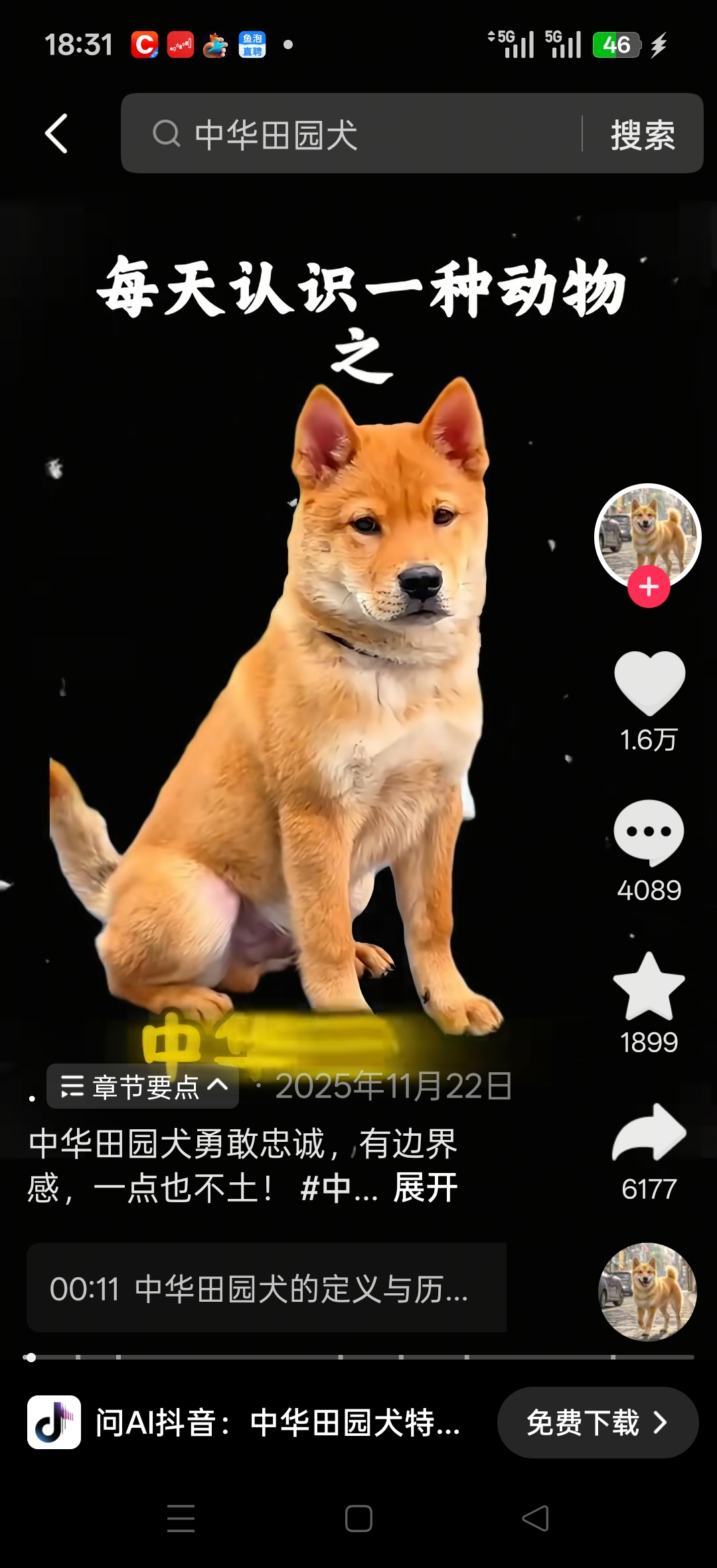Open the creator's avatar profile
717x1568 pixels.
click(x=647, y=531)
